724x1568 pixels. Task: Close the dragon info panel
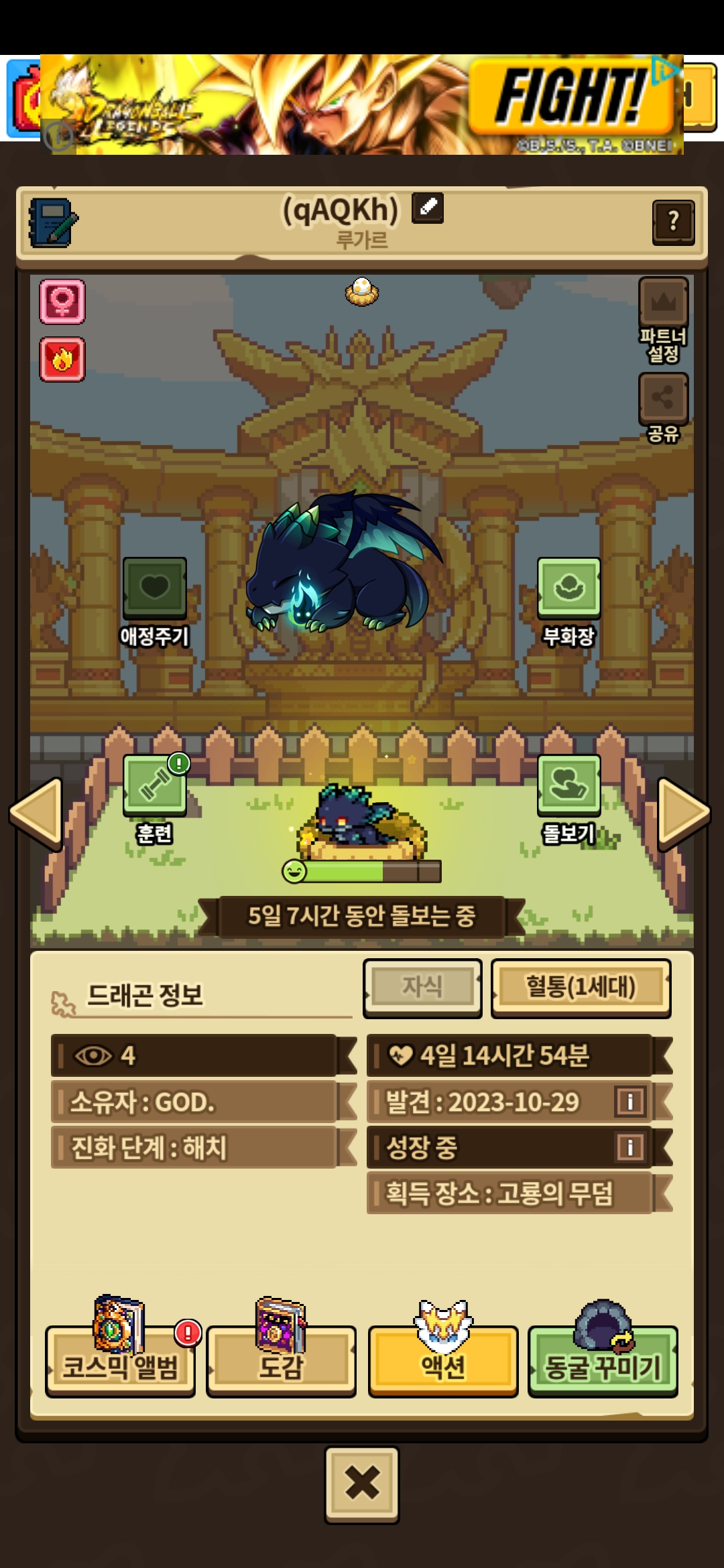362,1484
